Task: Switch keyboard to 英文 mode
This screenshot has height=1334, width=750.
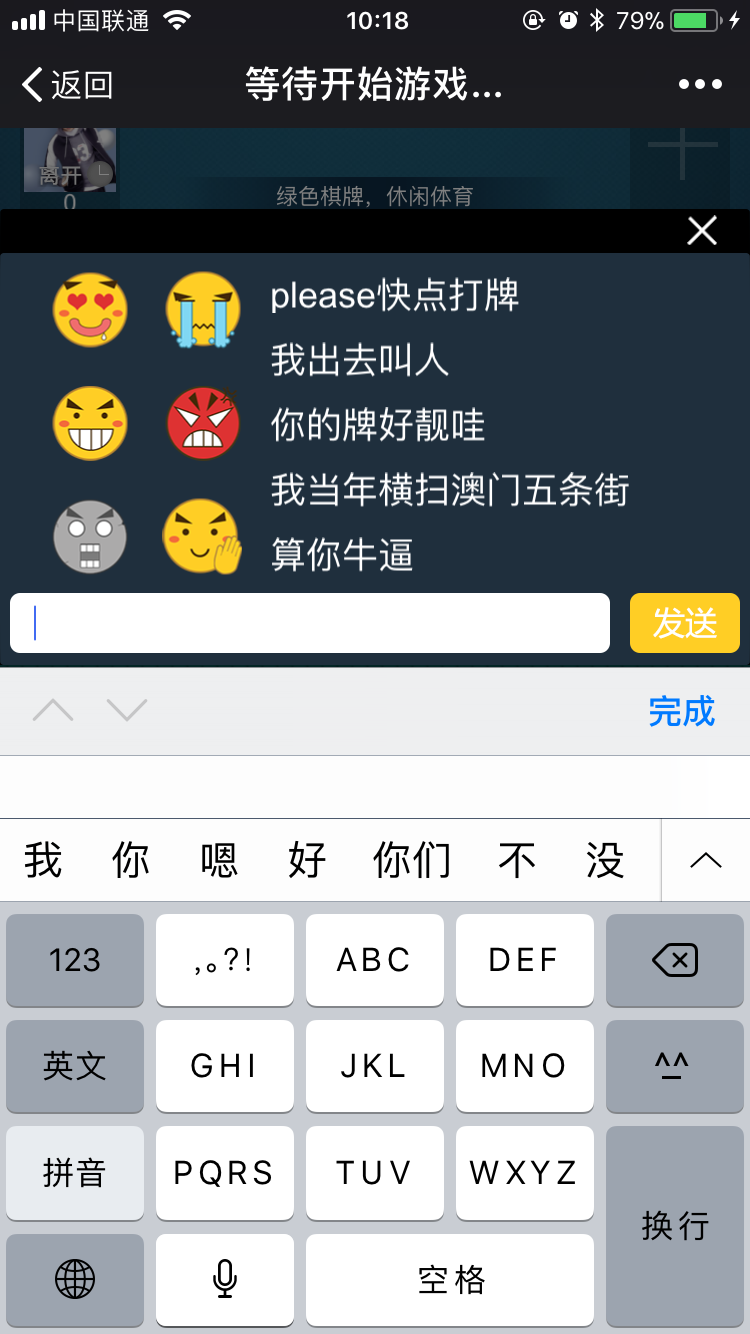Action: (75, 1066)
